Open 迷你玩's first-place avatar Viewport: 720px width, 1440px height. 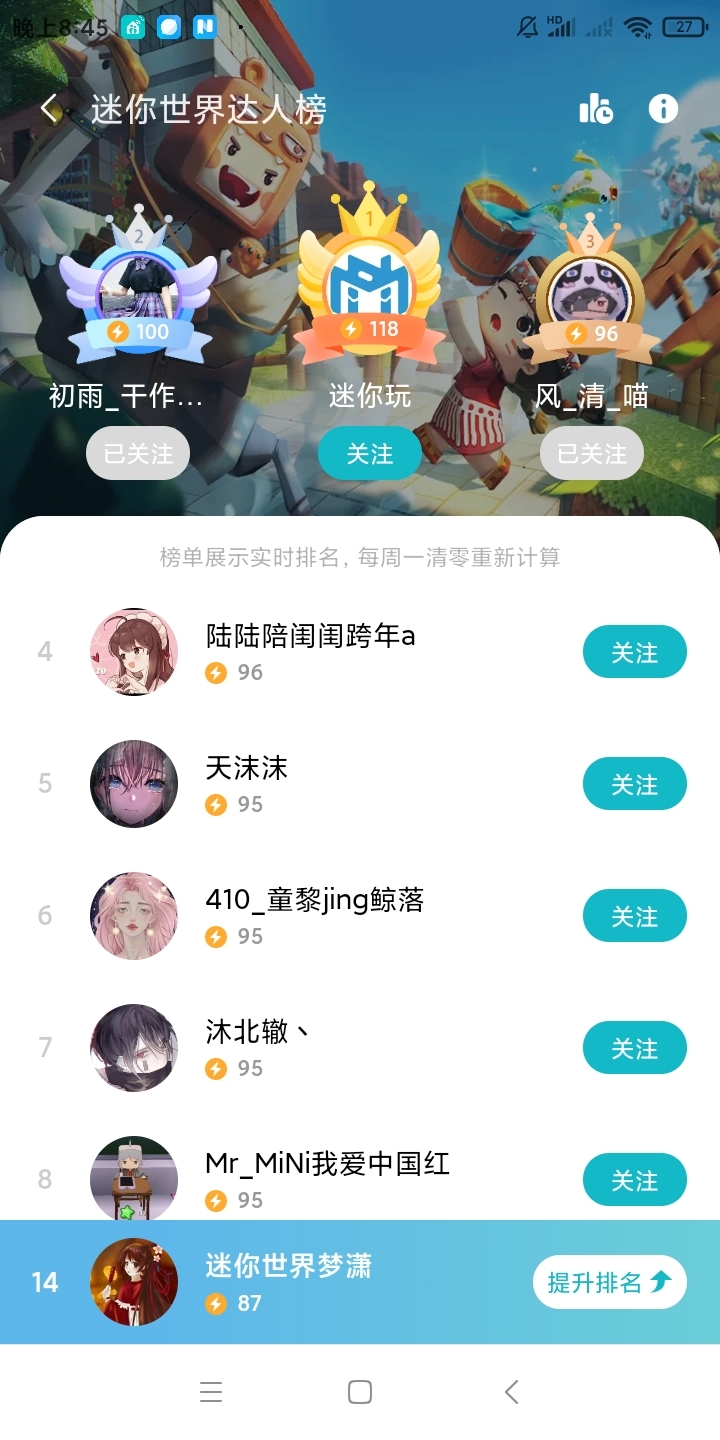coord(369,283)
